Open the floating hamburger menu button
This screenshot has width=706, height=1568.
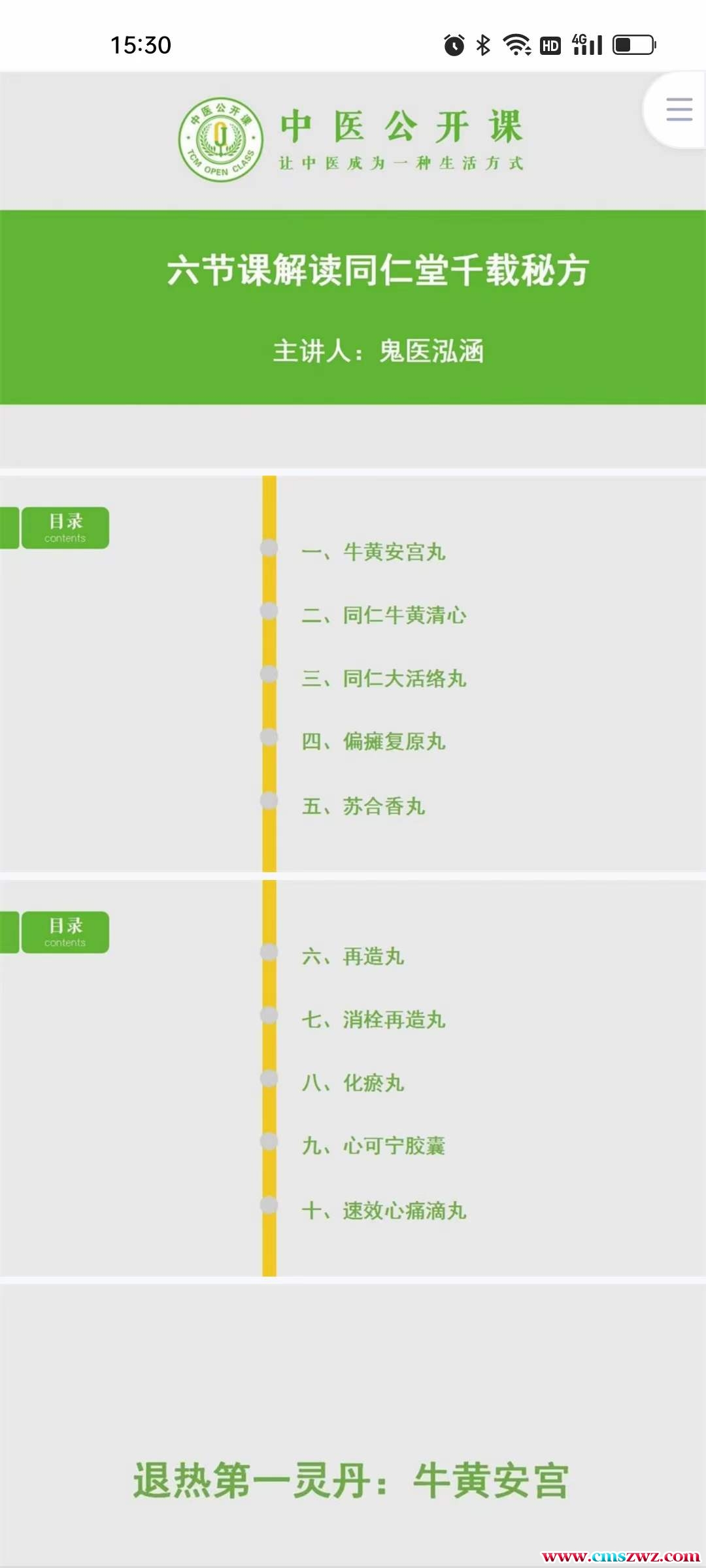[x=679, y=110]
